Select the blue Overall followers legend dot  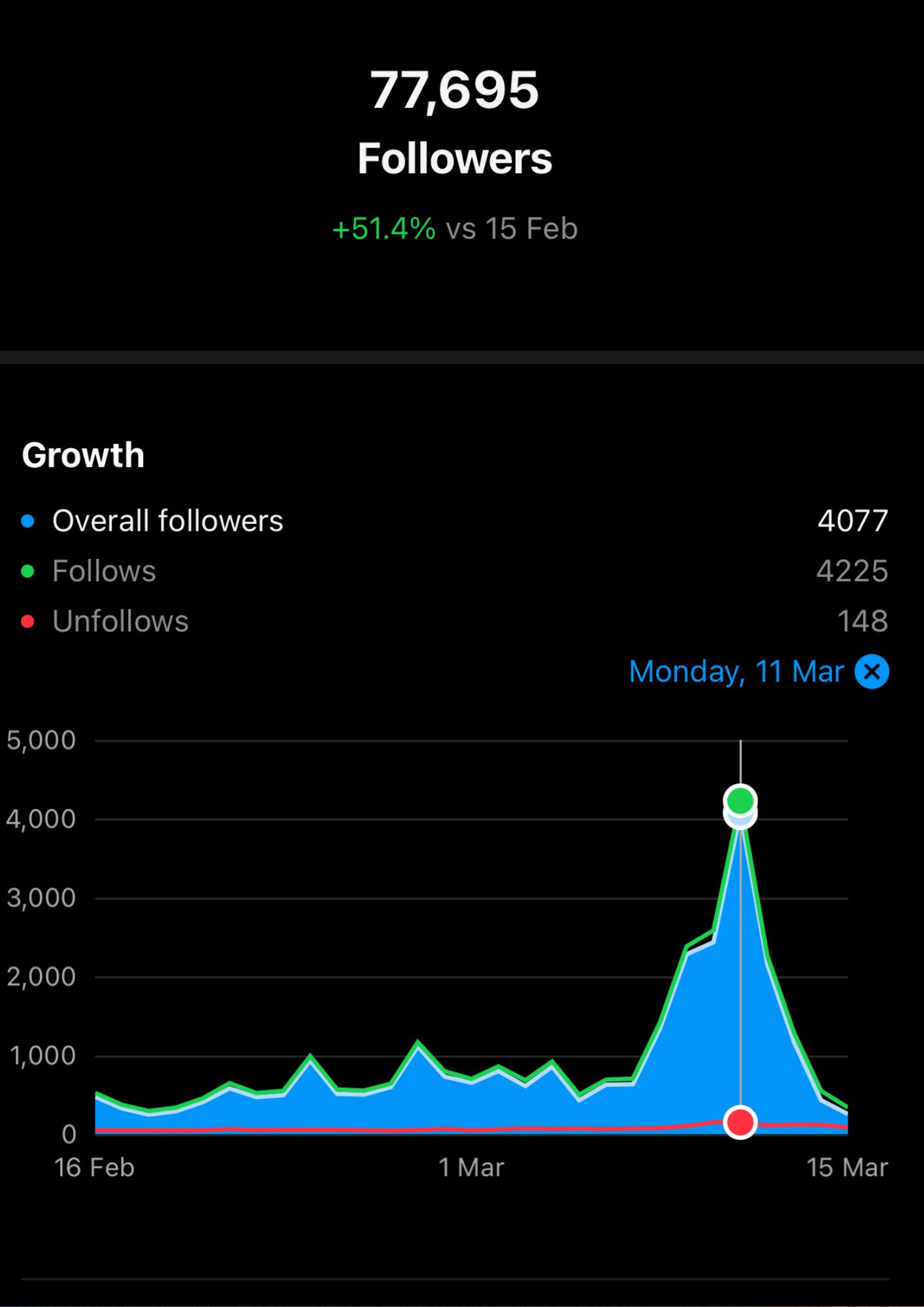pos(27,521)
